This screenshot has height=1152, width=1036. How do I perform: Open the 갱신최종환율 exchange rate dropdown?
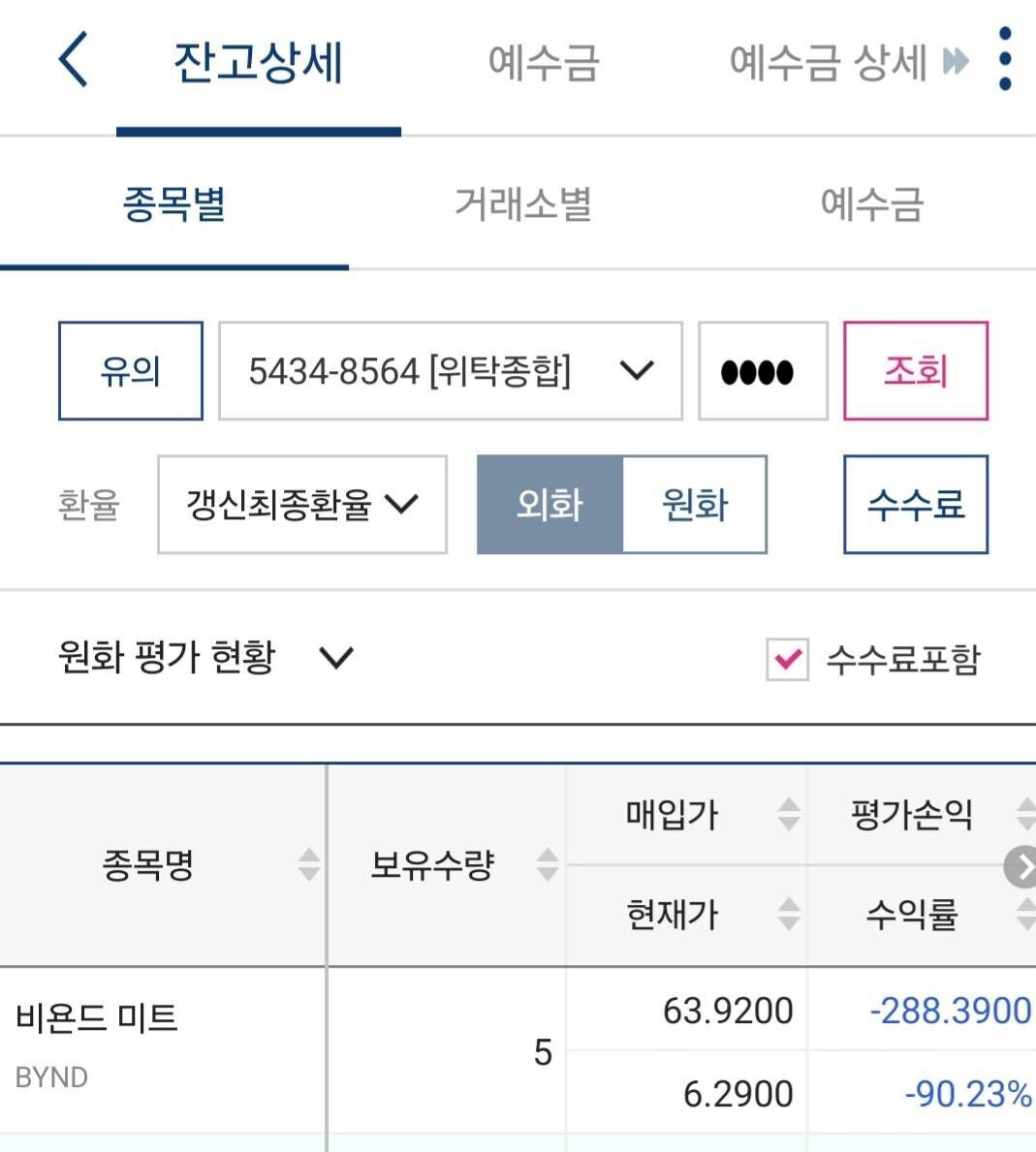pos(301,505)
